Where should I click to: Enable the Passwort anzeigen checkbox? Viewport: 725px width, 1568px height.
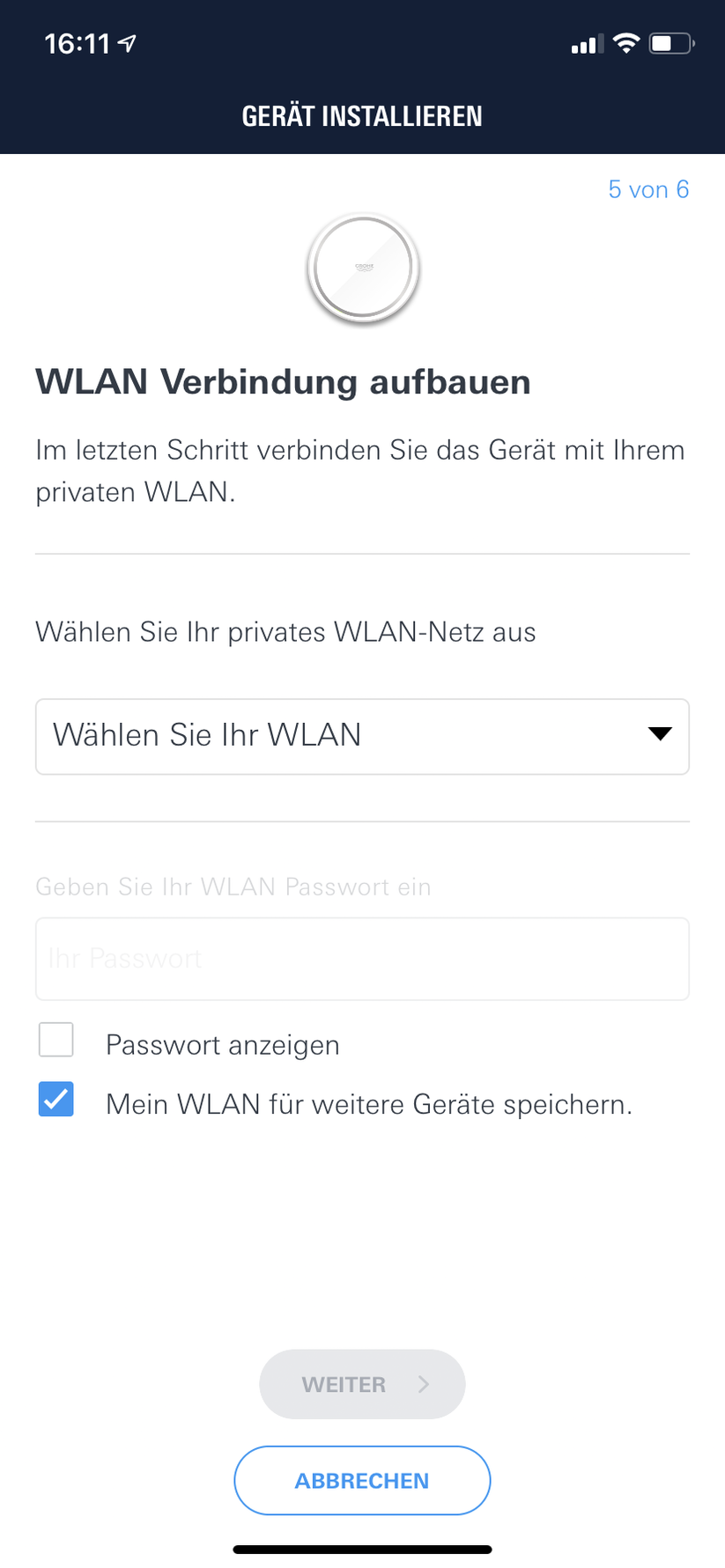click(x=56, y=1040)
